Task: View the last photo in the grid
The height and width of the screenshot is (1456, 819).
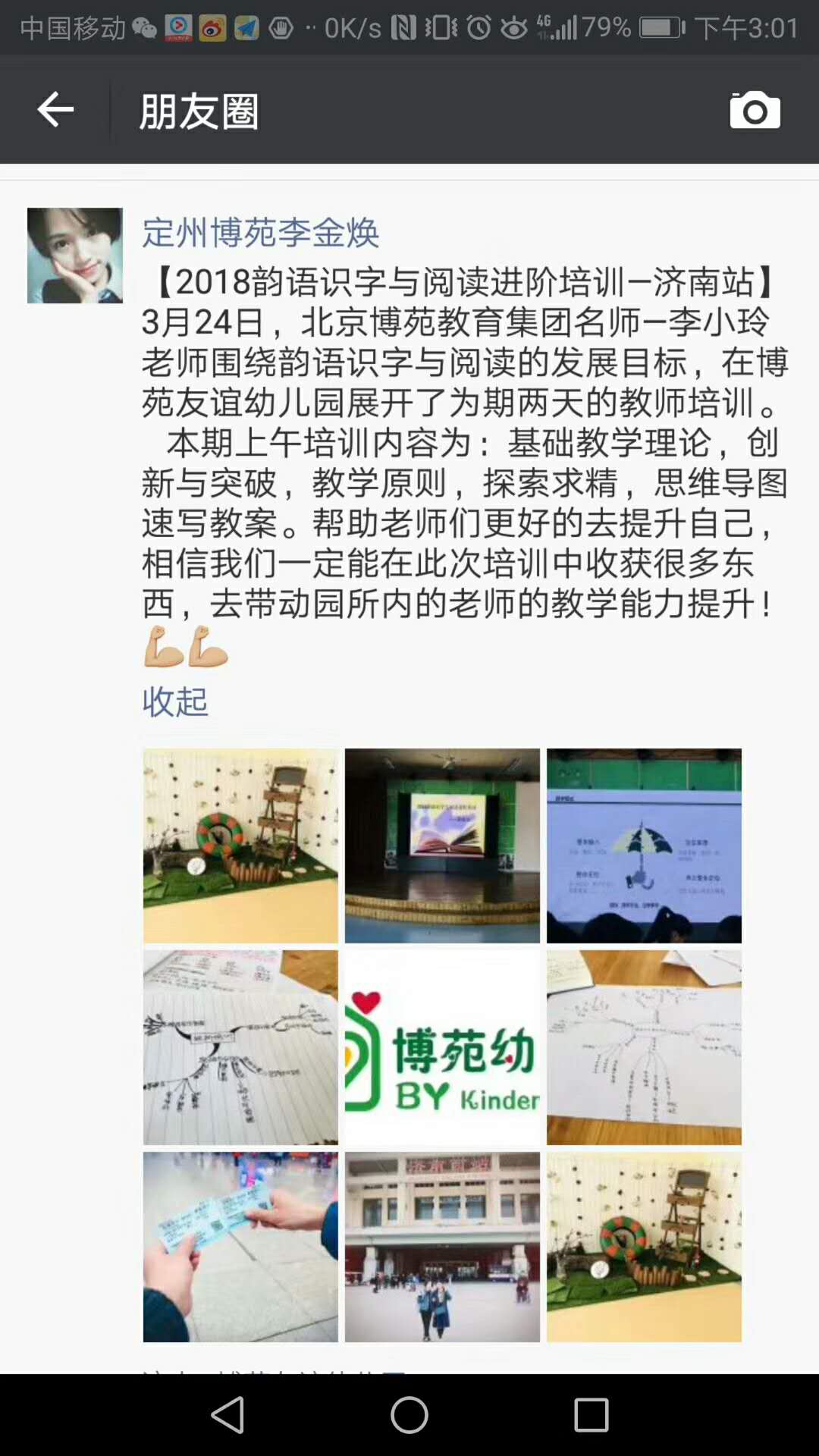Action: click(644, 1247)
